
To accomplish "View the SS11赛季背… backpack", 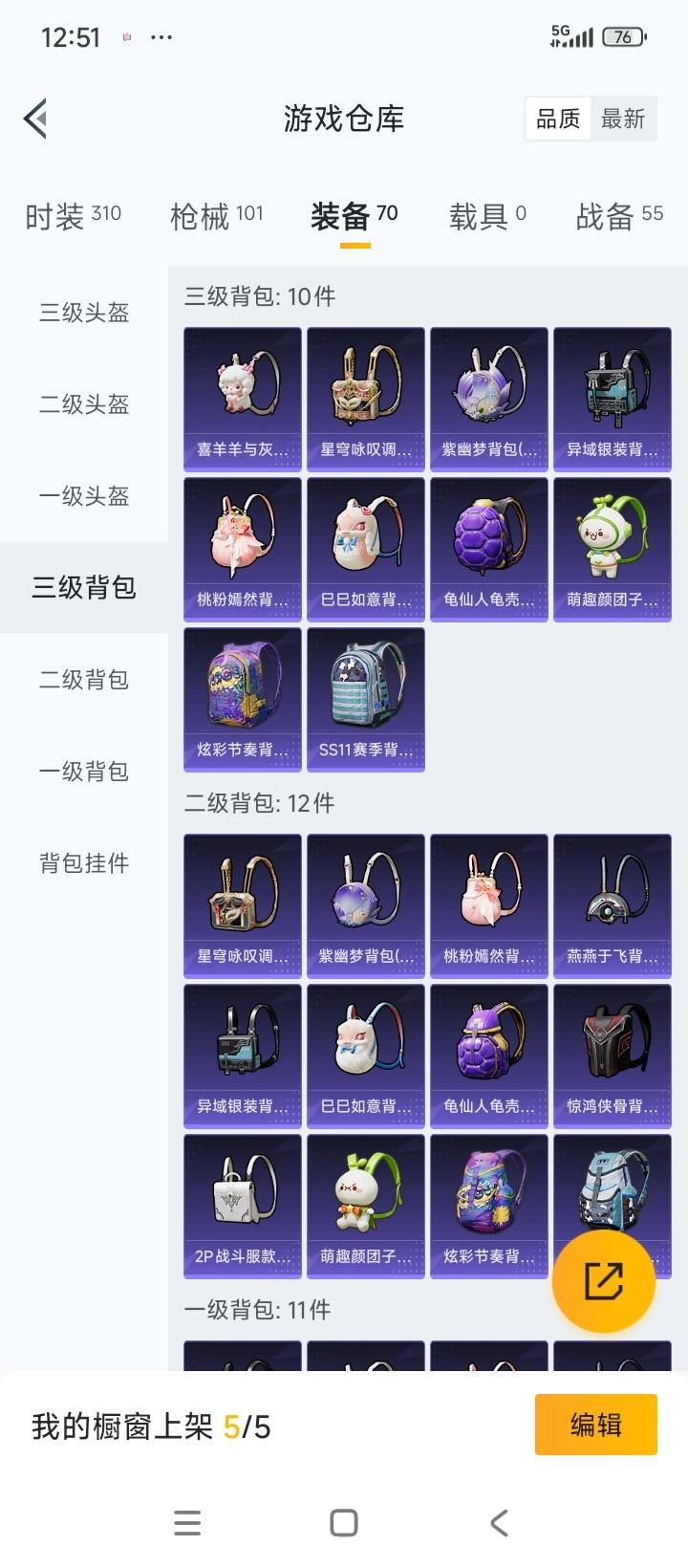I will click(x=366, y=699).
